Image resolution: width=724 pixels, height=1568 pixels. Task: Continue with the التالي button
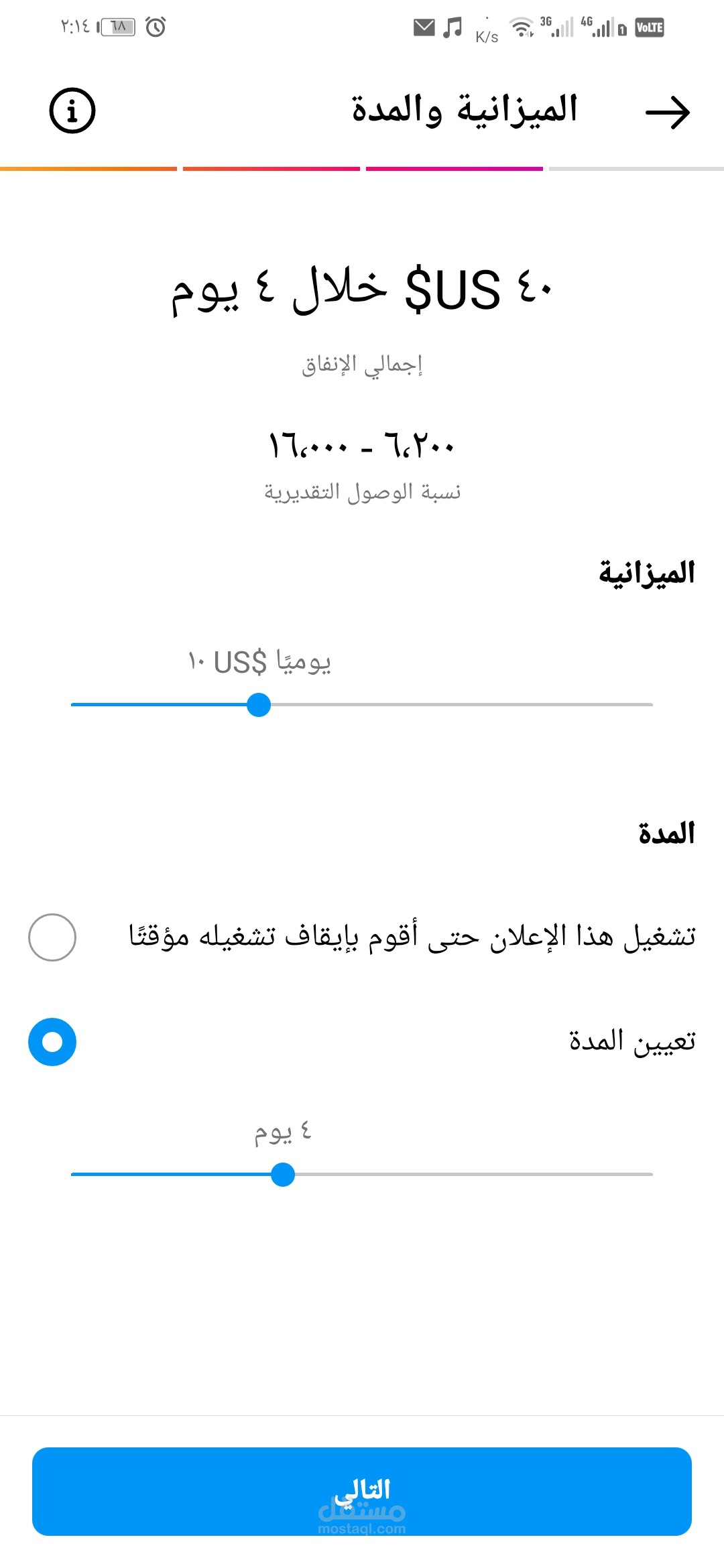[x=362, y=1491]
